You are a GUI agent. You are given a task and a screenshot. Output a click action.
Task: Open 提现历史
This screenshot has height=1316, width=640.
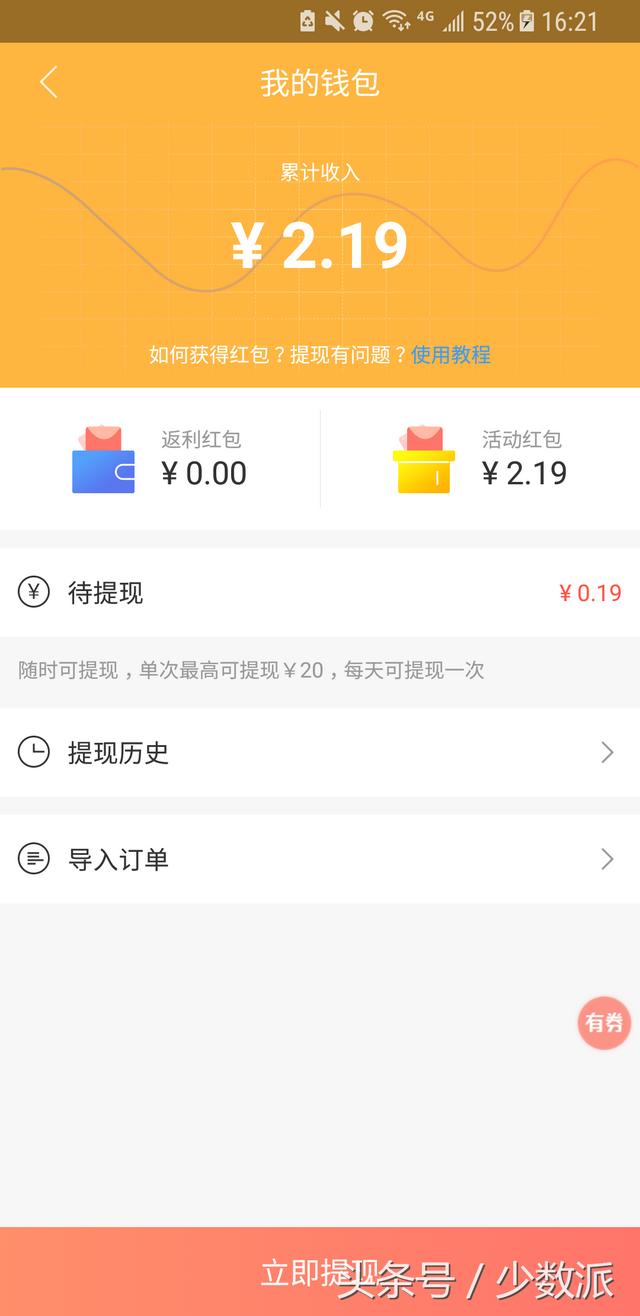320,753
